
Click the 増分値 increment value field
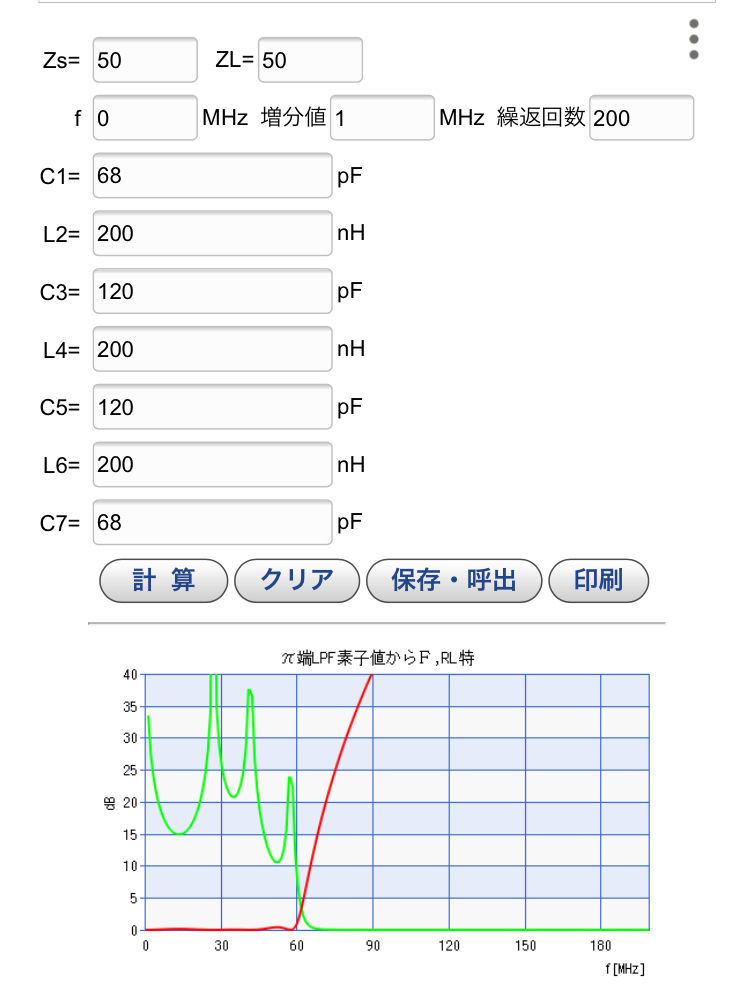pos(380,117)
